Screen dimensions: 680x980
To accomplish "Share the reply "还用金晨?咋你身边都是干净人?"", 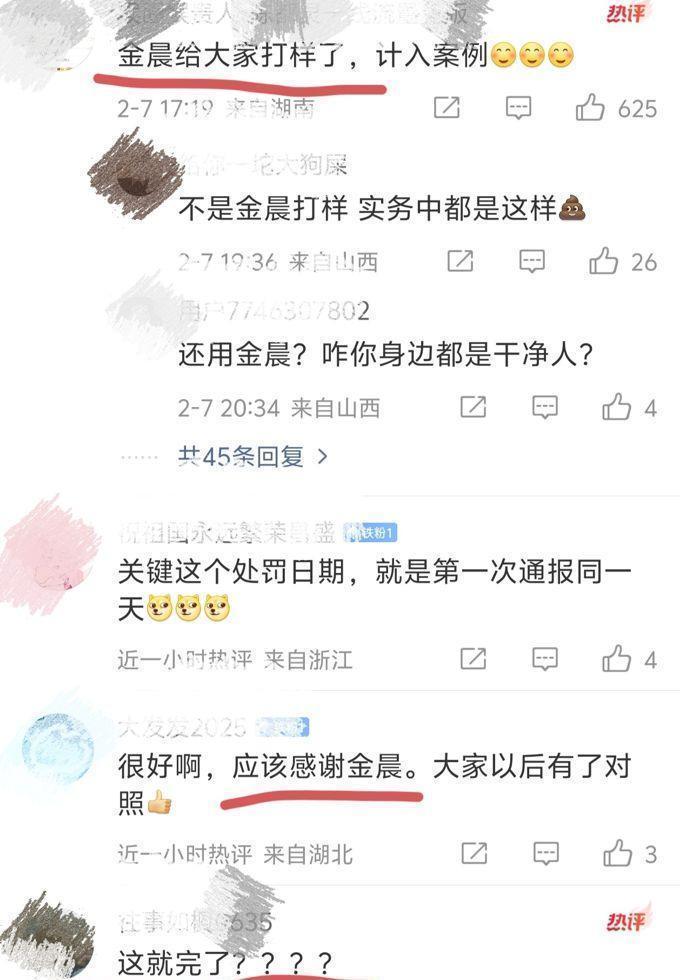I will [473, 407].
